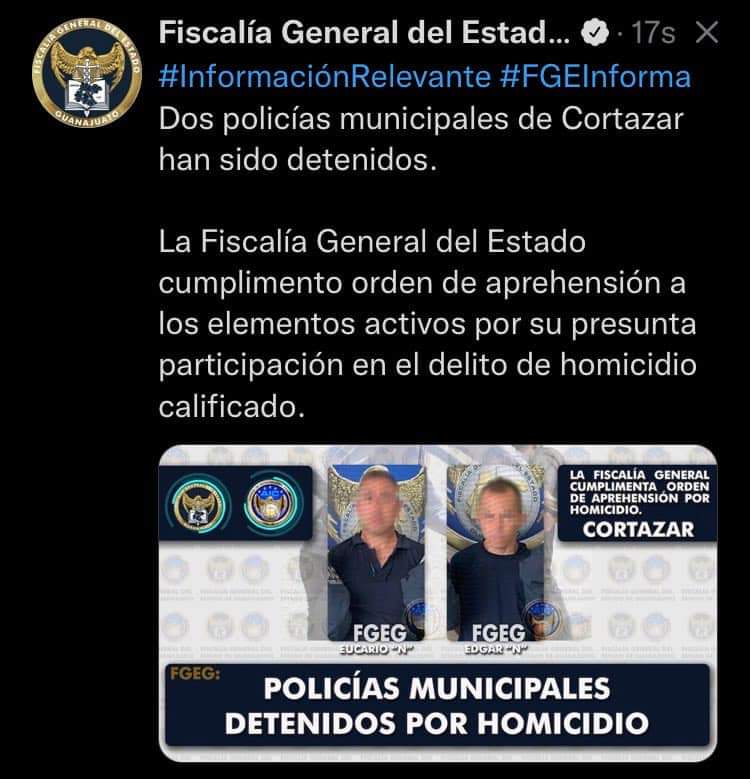Open the #FGEInforma hashtag
This screenshot has width=750, height=779.
pos(594,76)
